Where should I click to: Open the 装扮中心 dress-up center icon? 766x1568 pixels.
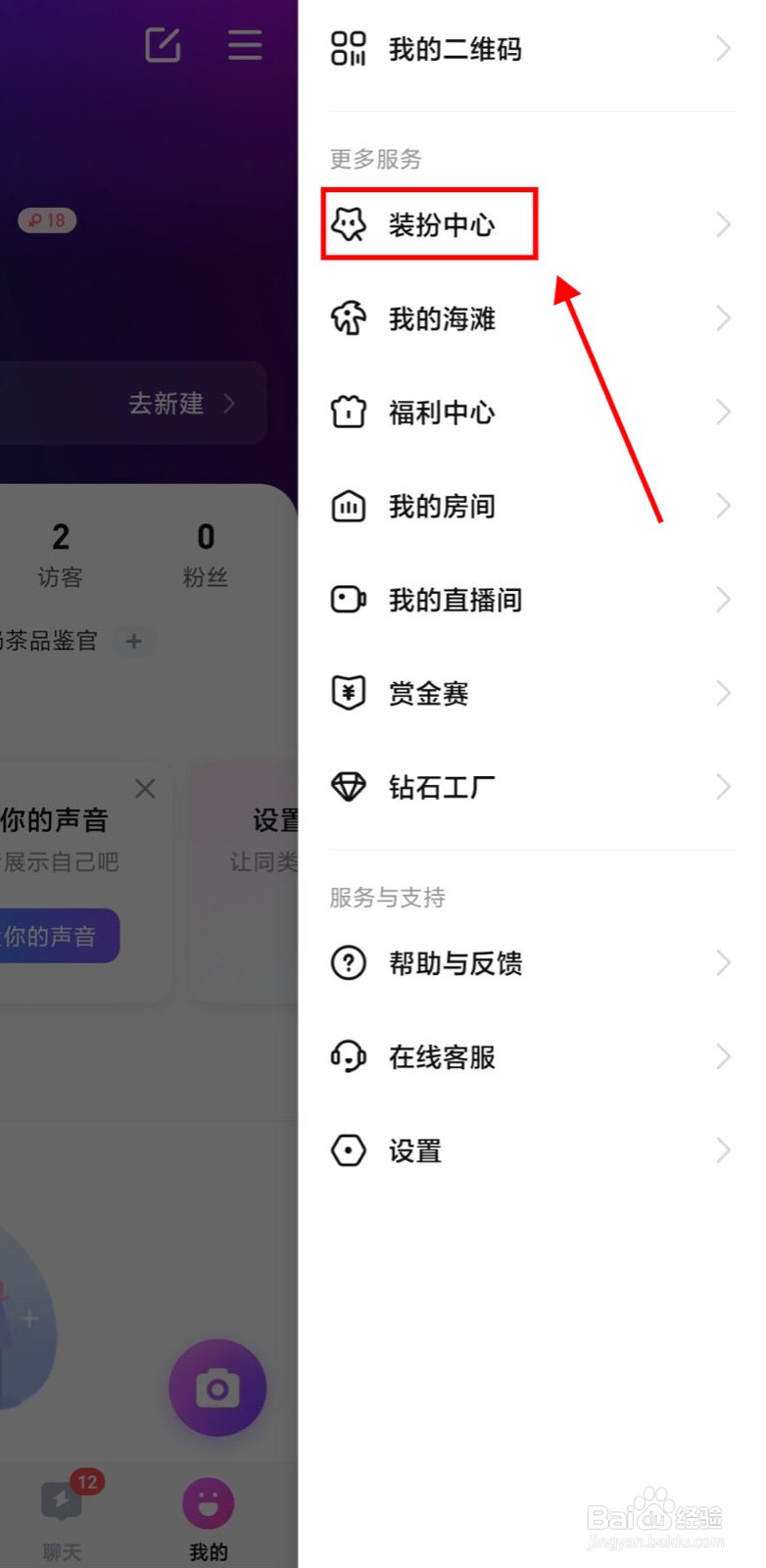[348, 224]
